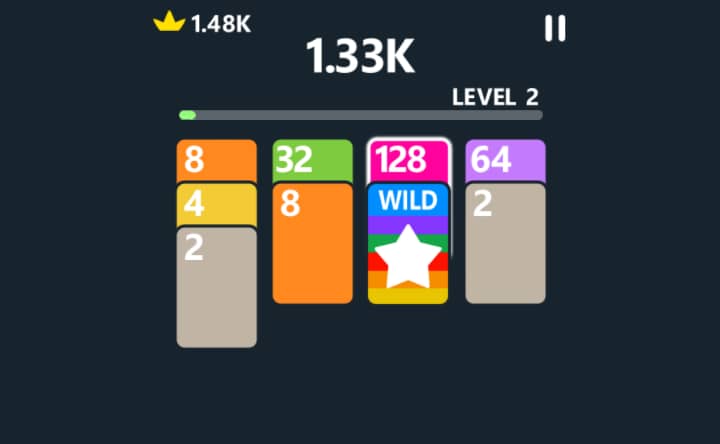Pause the game
The width and height of the screenshot is (720, 444).
(x=554, y=28)
